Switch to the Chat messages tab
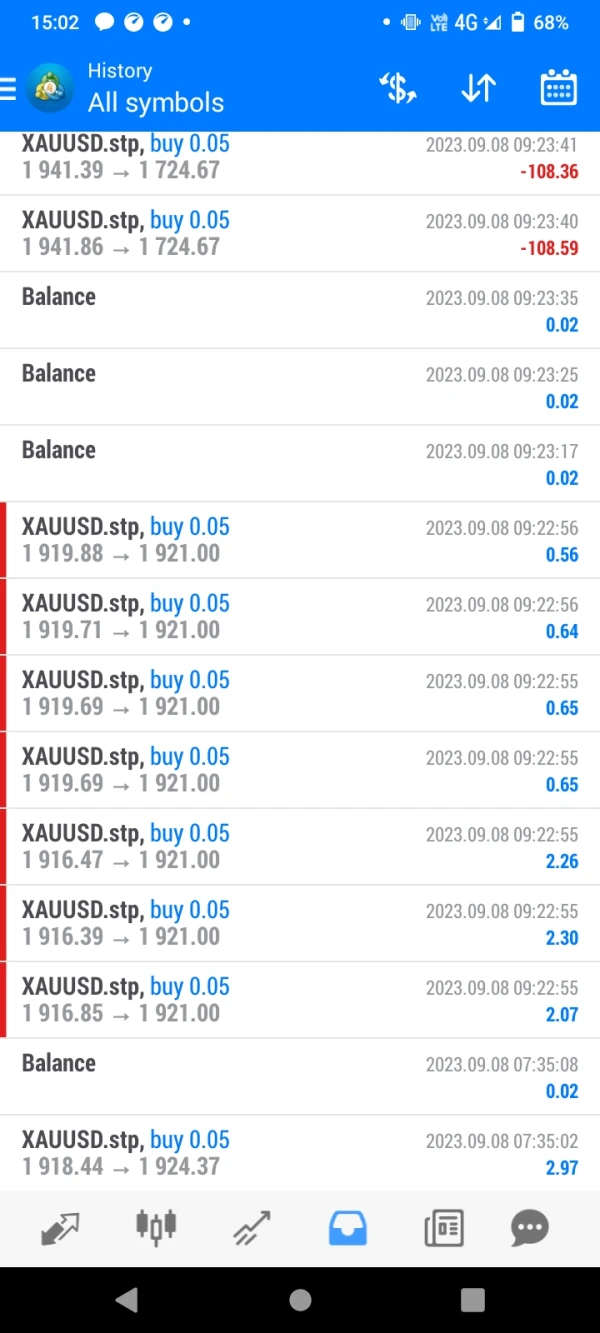The width and height of the screenshot is (600, 1333). click(x=530, y=1227)
